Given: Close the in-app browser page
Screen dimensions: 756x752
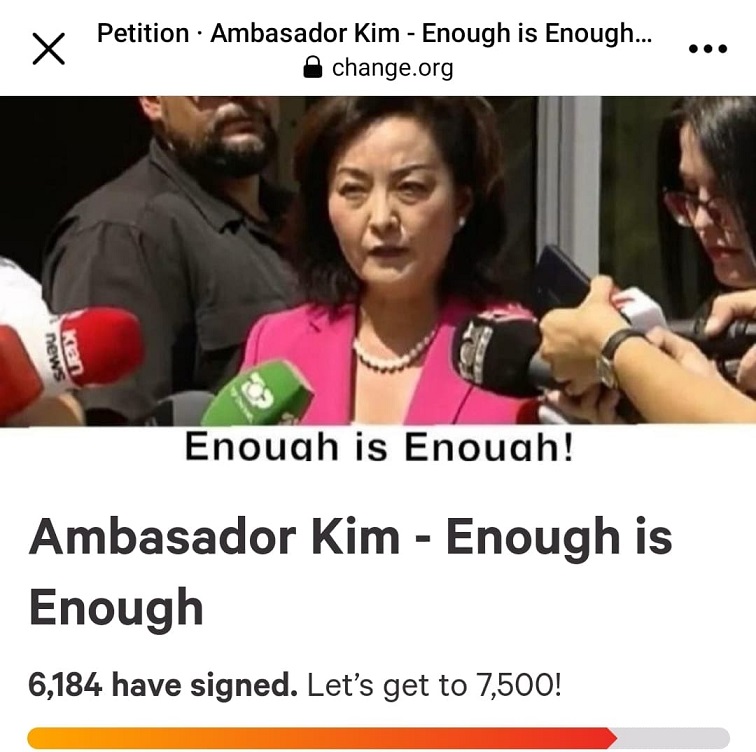Looking at the screenshot, I should click(x=48, y=48).
